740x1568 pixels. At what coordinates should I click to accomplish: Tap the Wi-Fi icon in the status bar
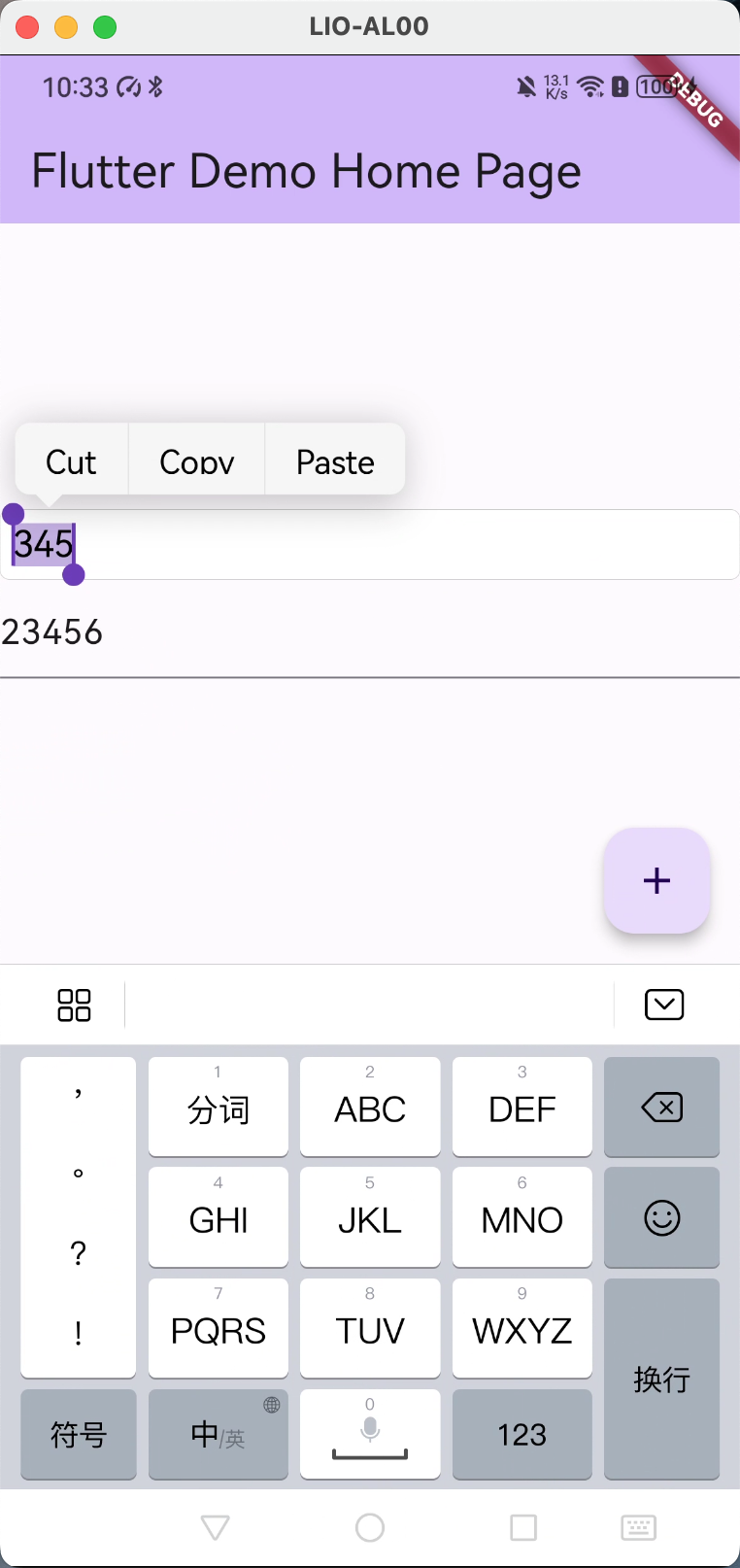click(591, 86)
